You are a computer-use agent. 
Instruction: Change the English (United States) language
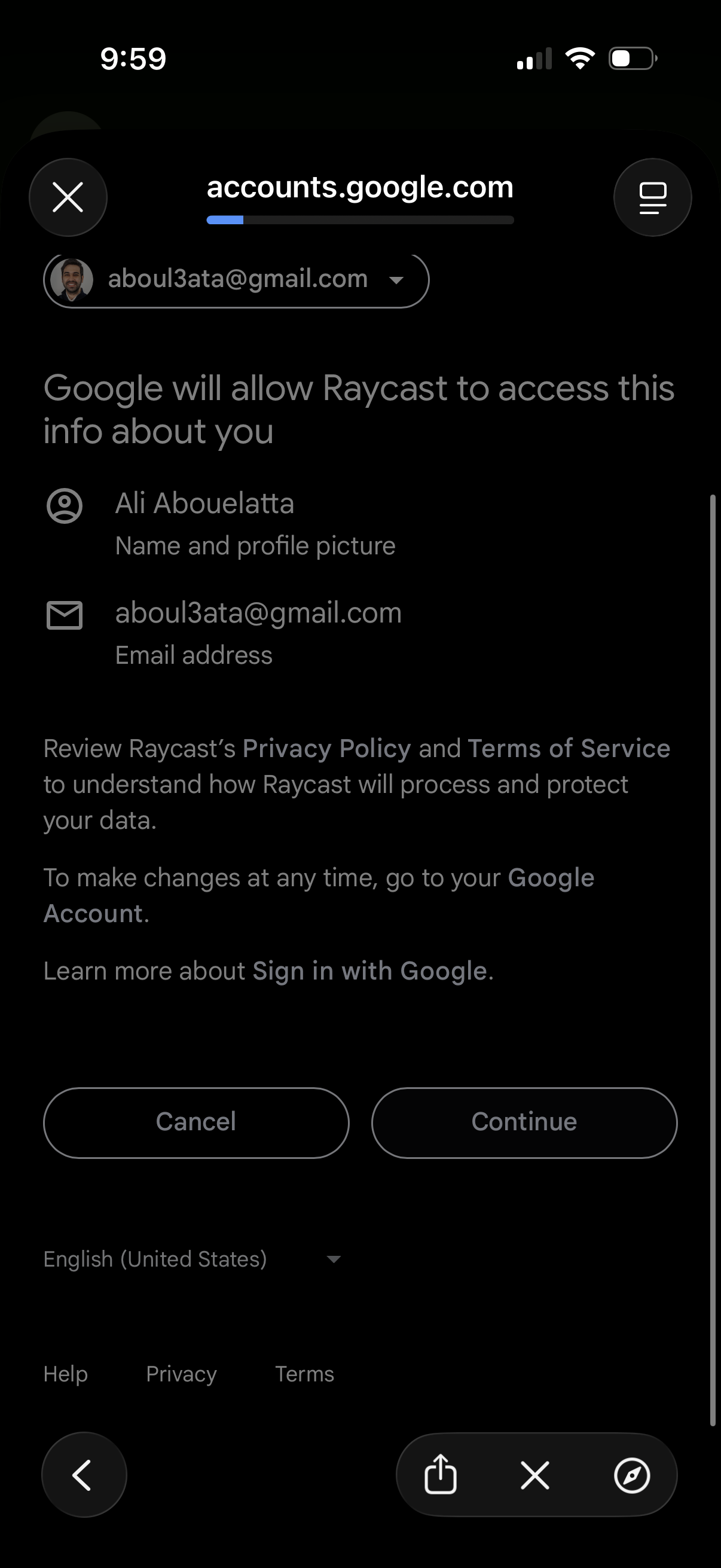[193, 1259]
